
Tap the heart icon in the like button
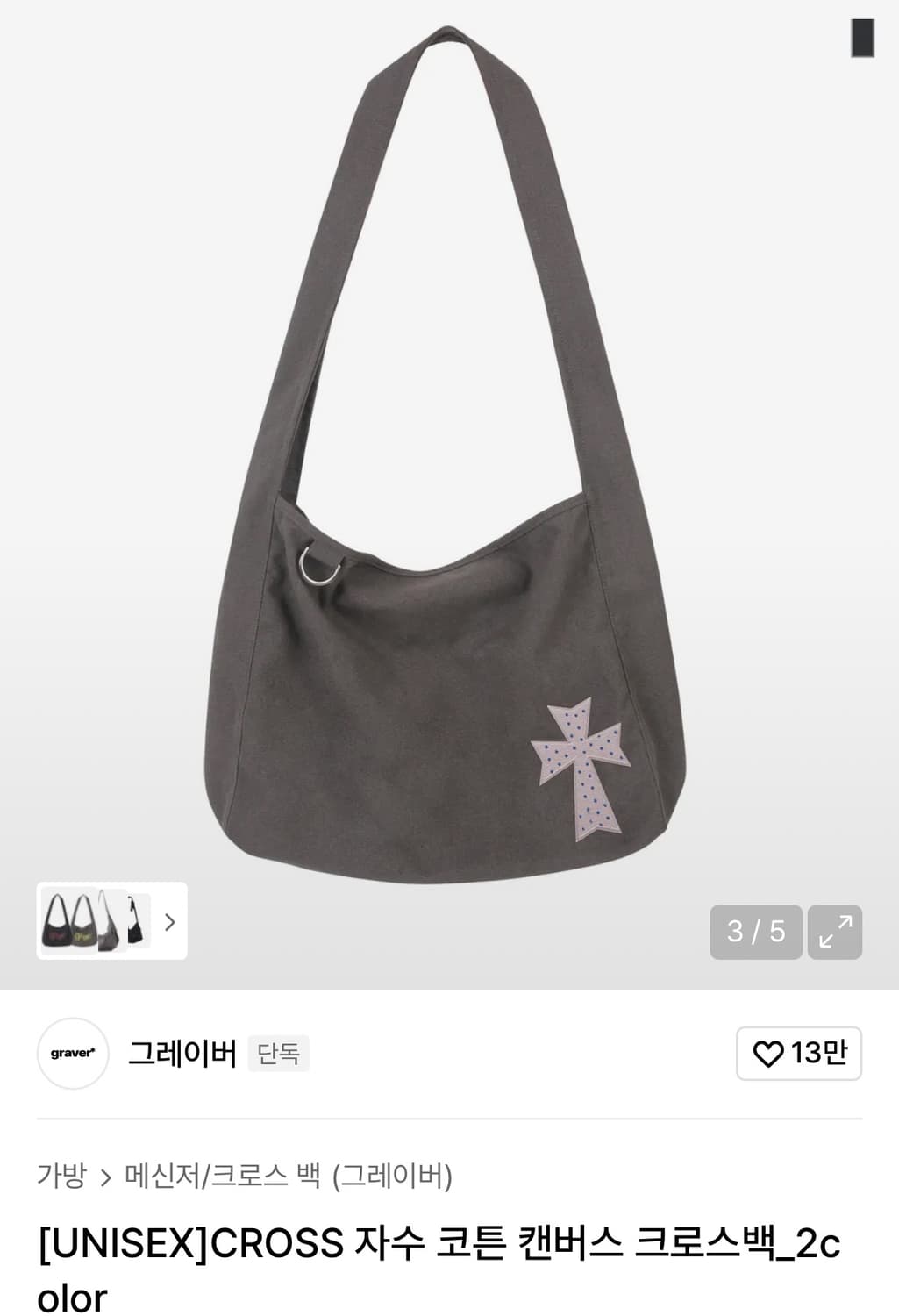768,1054
